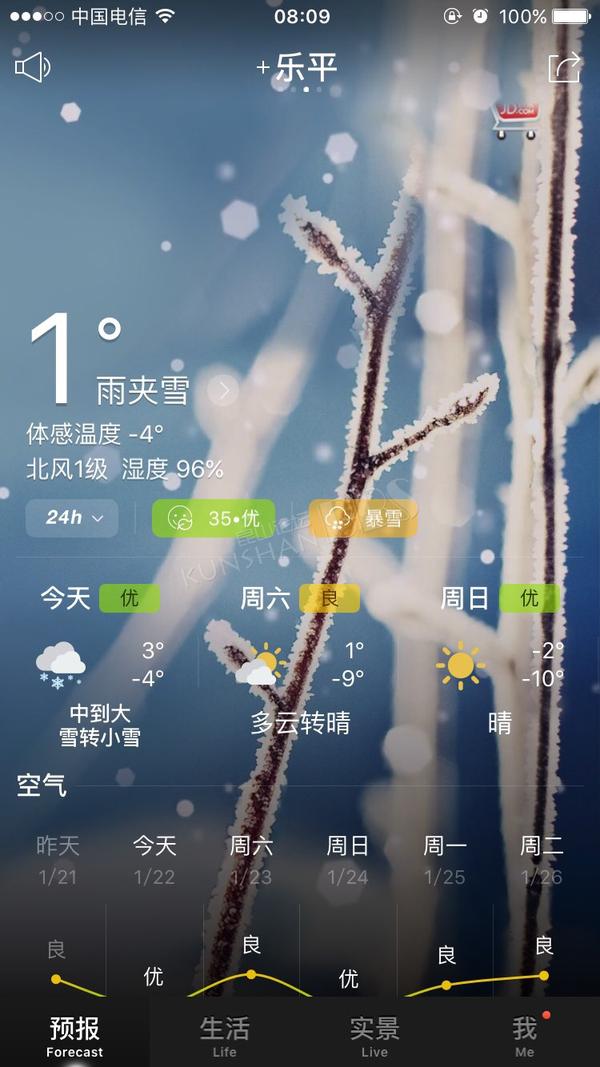This screenshot has height=1067, width=600.
Task: Open the 35•优 air quality chip
Action: coord(213,519)
